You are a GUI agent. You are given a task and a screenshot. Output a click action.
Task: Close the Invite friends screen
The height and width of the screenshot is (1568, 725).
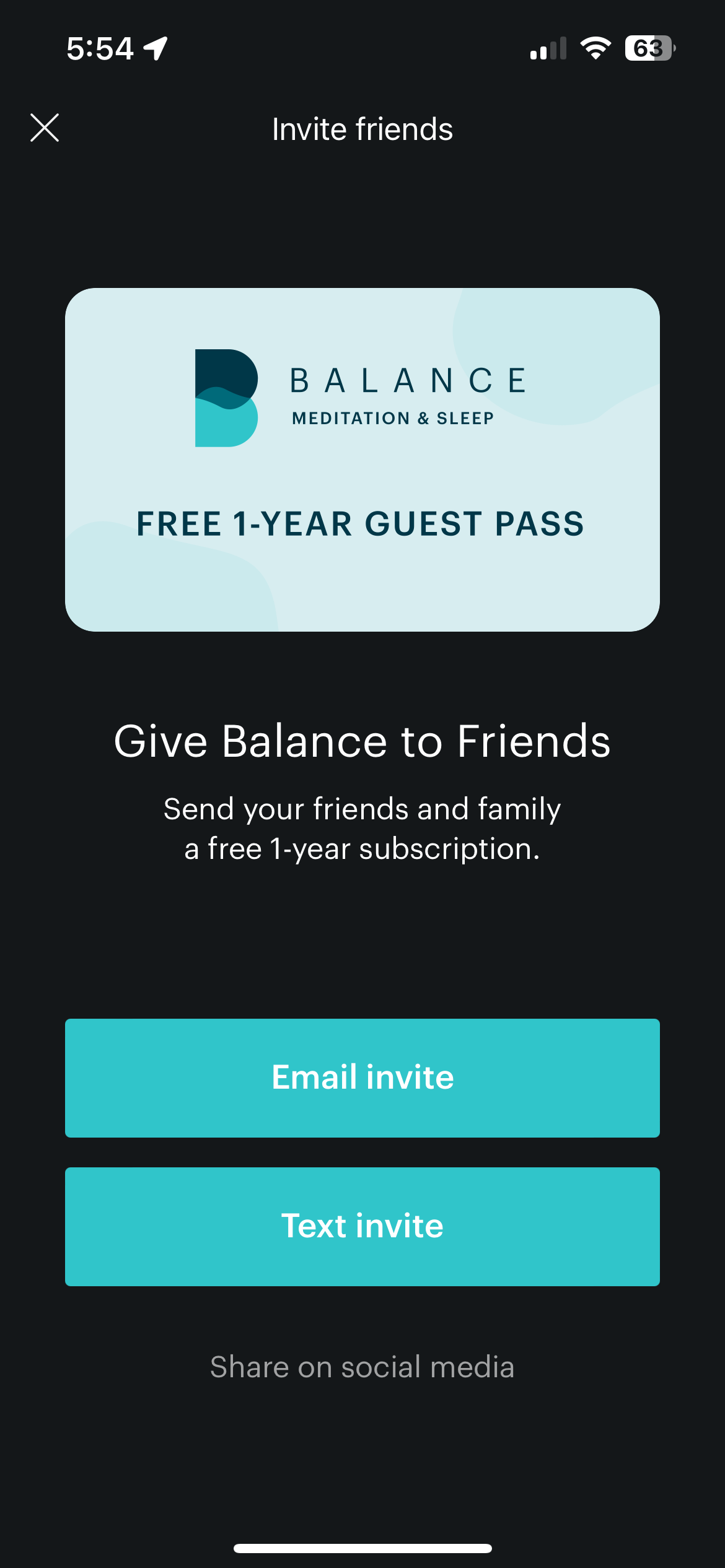[45, 128]
